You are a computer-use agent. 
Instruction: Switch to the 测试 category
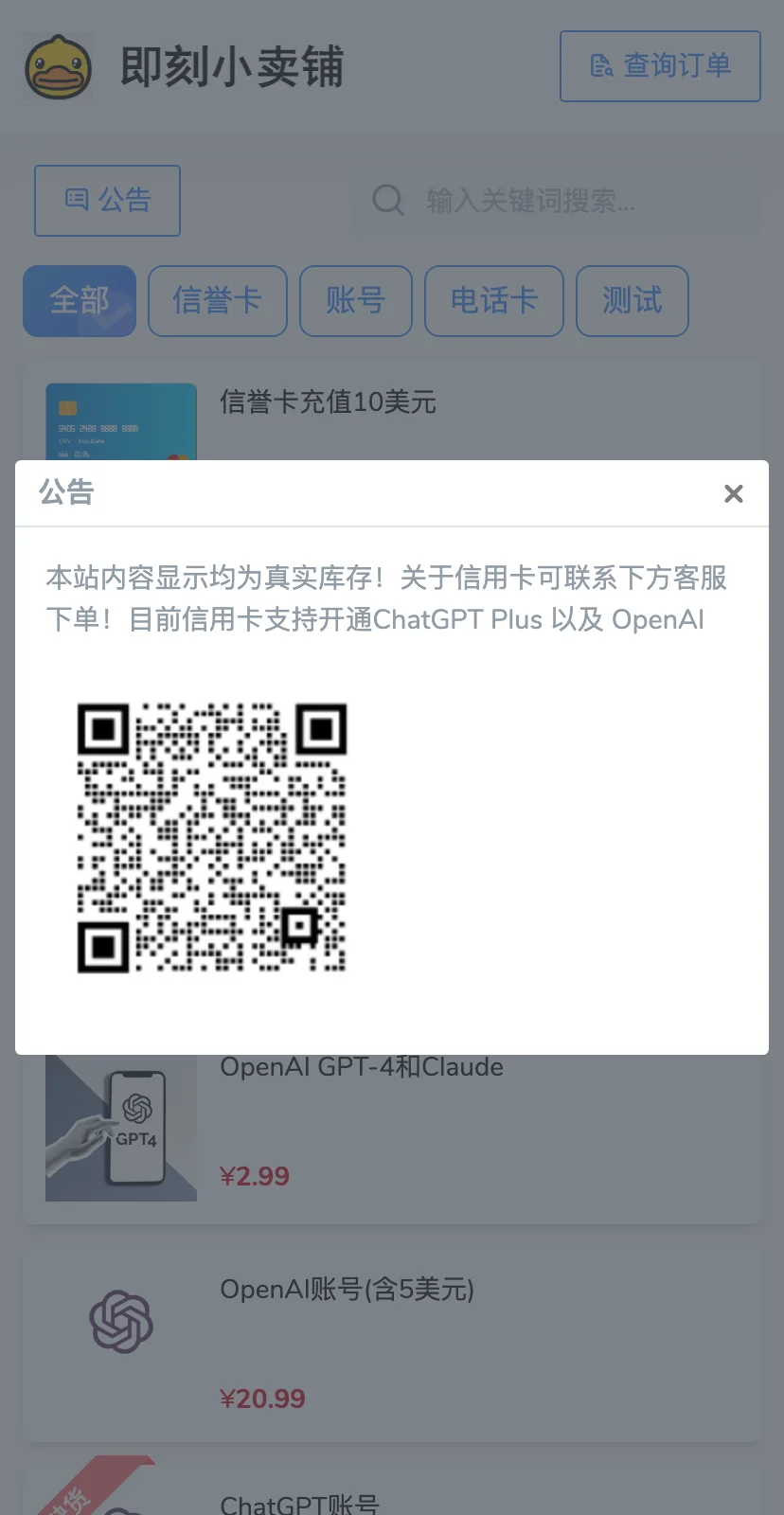(x=632, y=301)
